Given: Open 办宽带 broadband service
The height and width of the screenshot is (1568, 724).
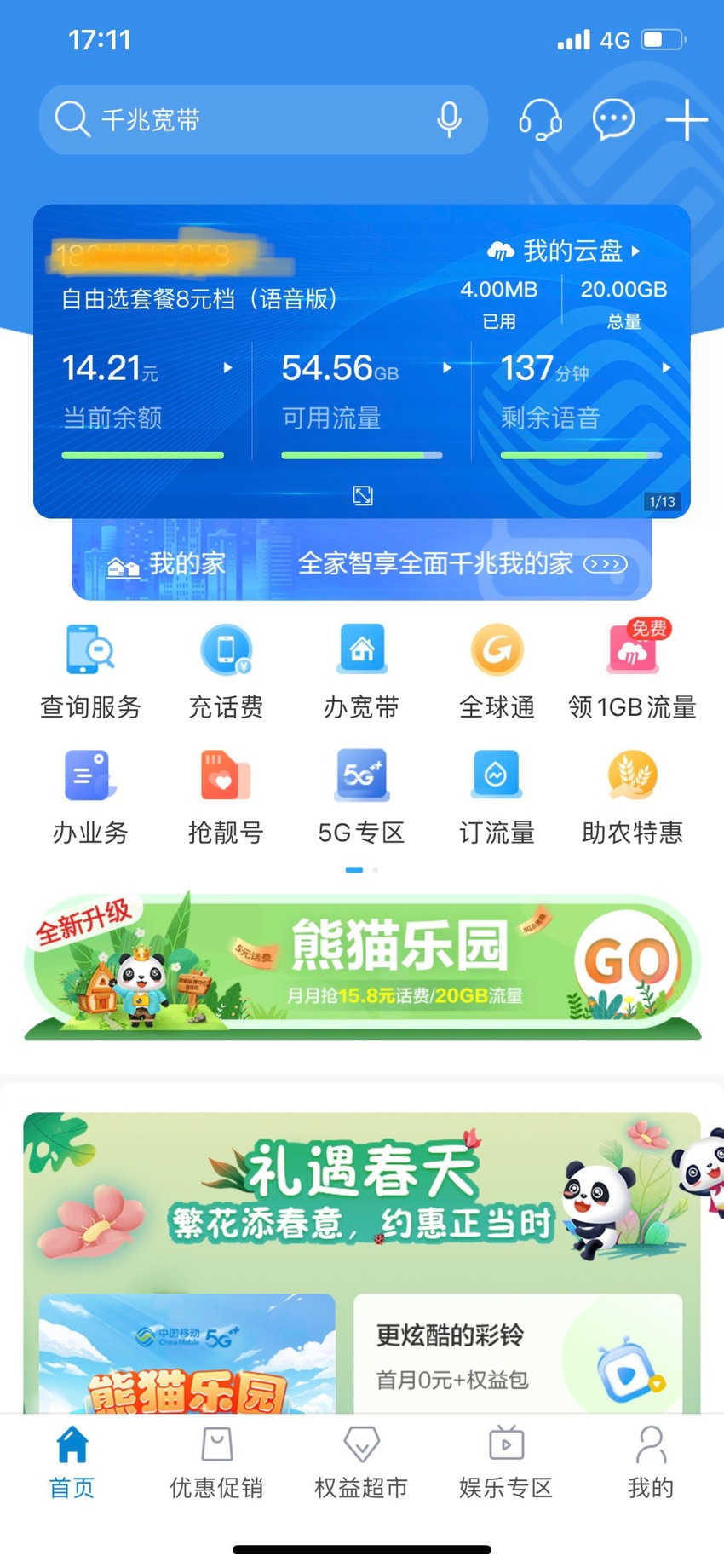Looking at the screenshot, I should (361, 672).
